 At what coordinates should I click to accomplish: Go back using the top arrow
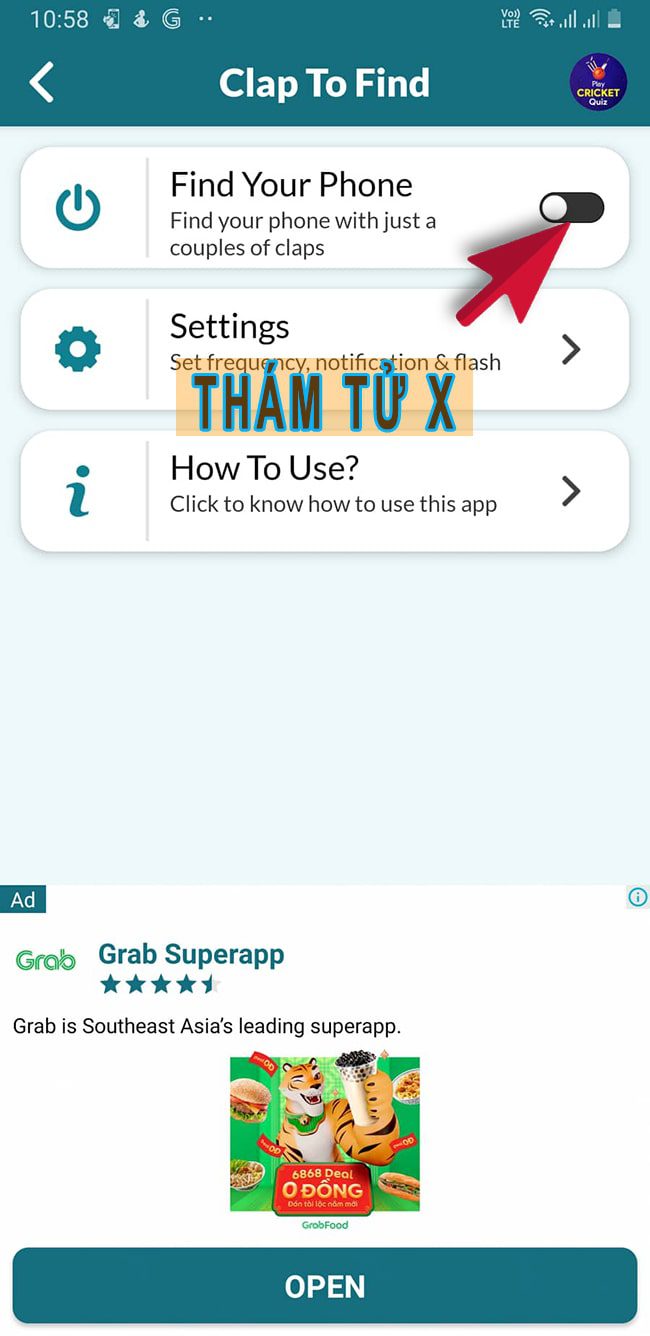[x=42, y=83]
